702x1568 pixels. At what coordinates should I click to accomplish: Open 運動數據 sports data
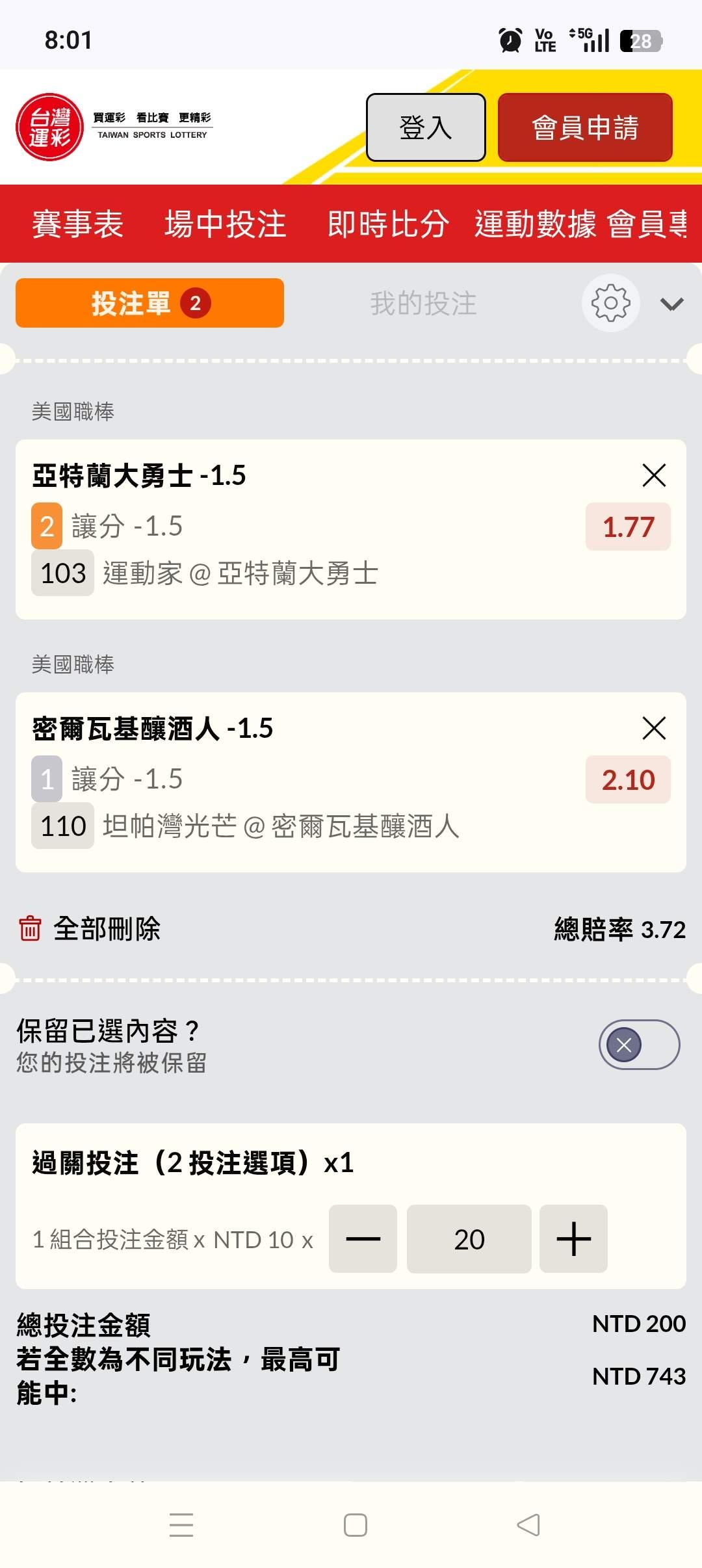tap(535, 224)
